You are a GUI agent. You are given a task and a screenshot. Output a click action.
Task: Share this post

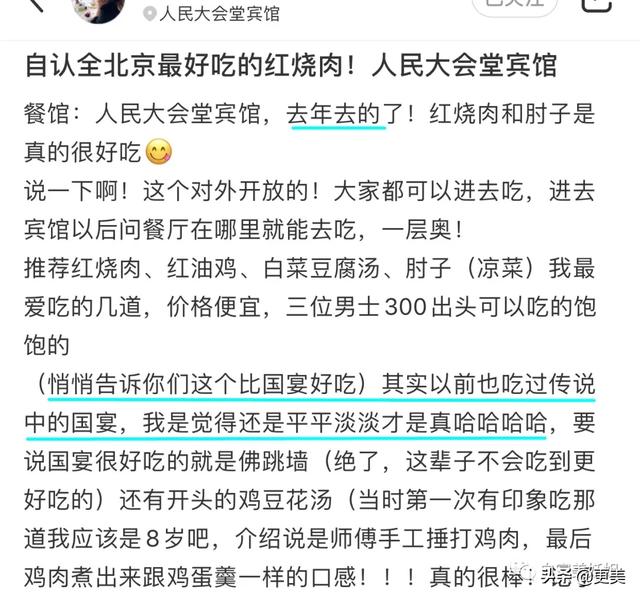596,5
